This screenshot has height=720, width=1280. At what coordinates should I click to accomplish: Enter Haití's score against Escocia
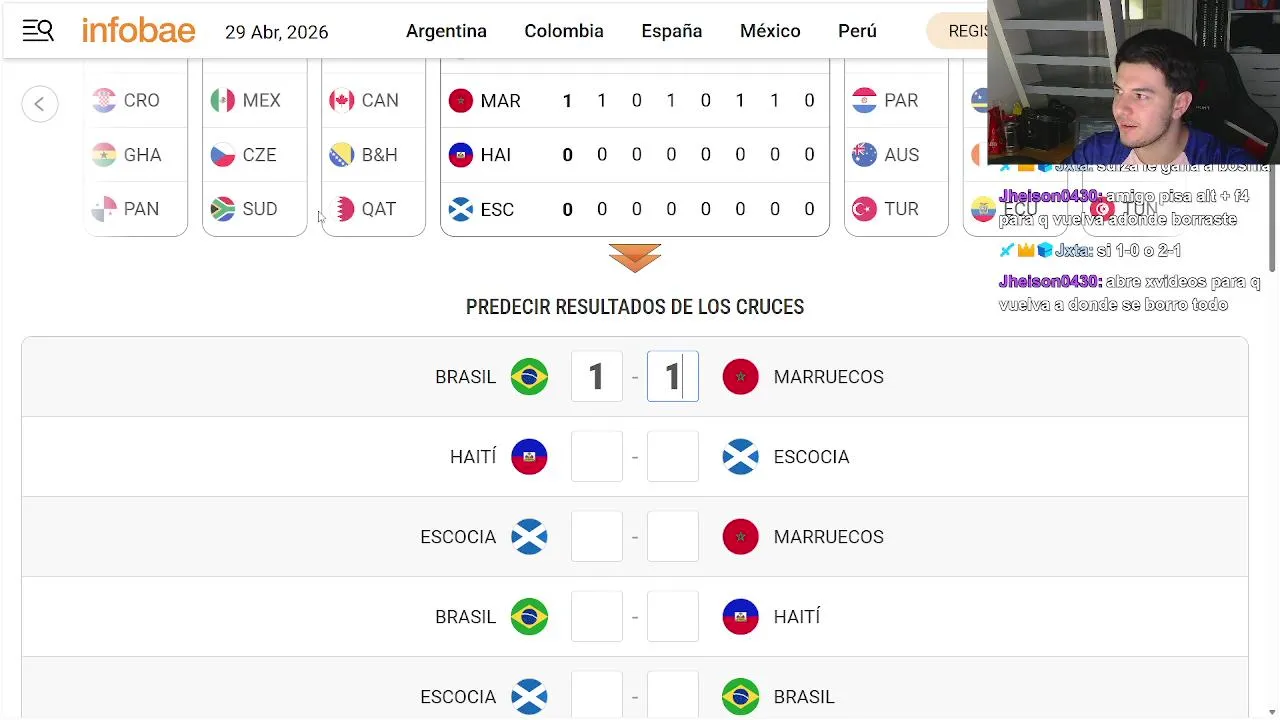pos(597,457)
